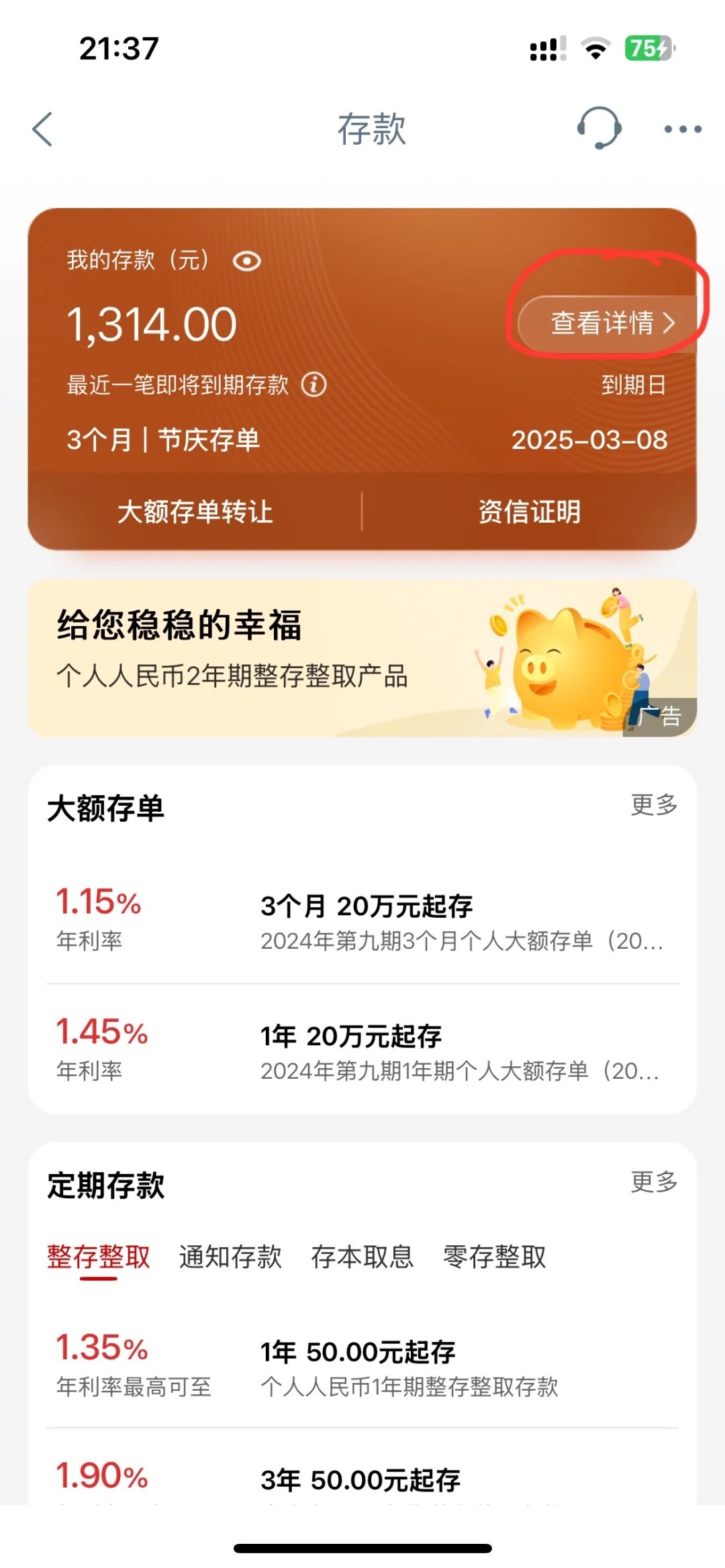Open the three-dot overflow menu

coord(683,129)
